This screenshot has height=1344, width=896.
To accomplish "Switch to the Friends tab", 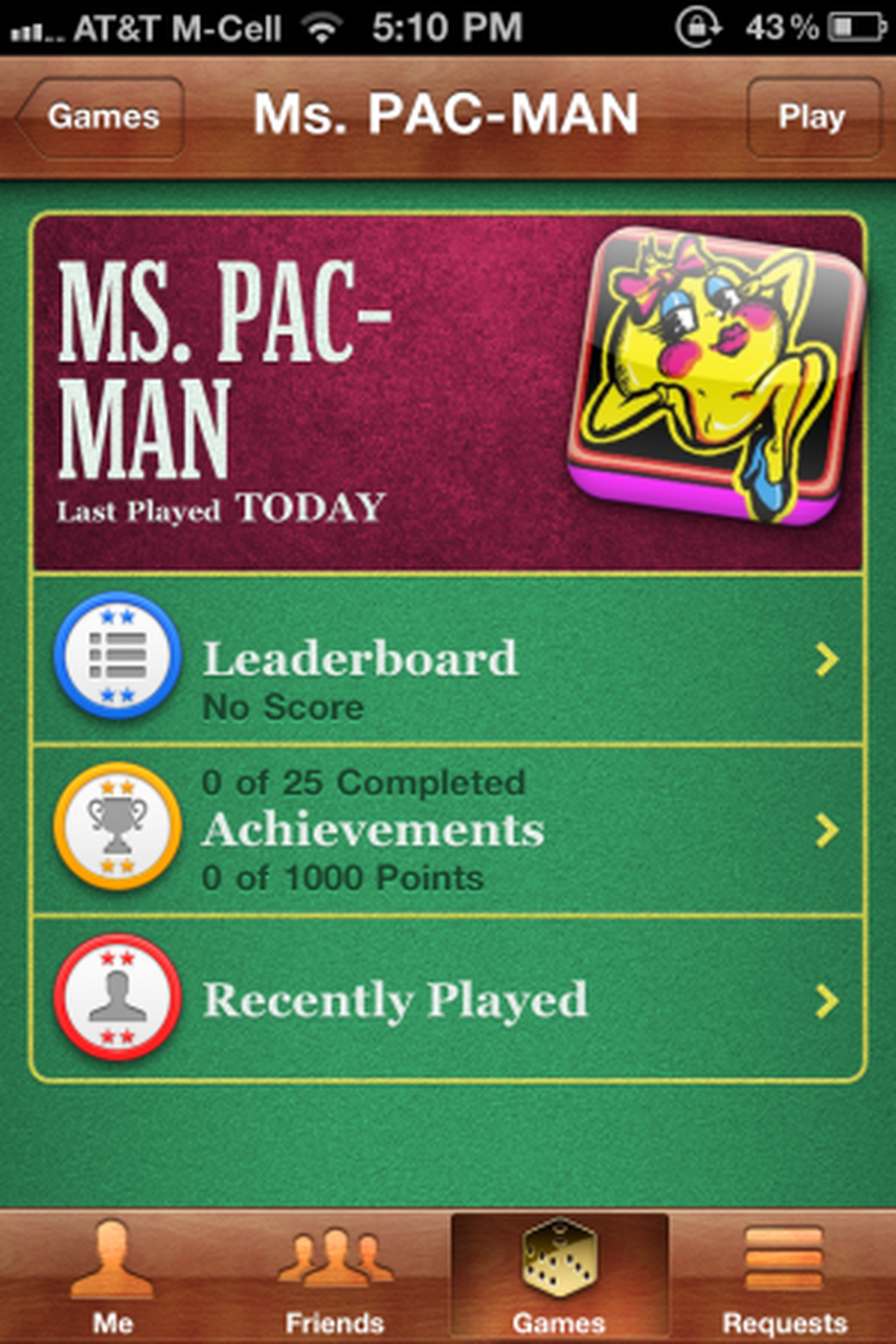I will click(x=335, y=1279).
